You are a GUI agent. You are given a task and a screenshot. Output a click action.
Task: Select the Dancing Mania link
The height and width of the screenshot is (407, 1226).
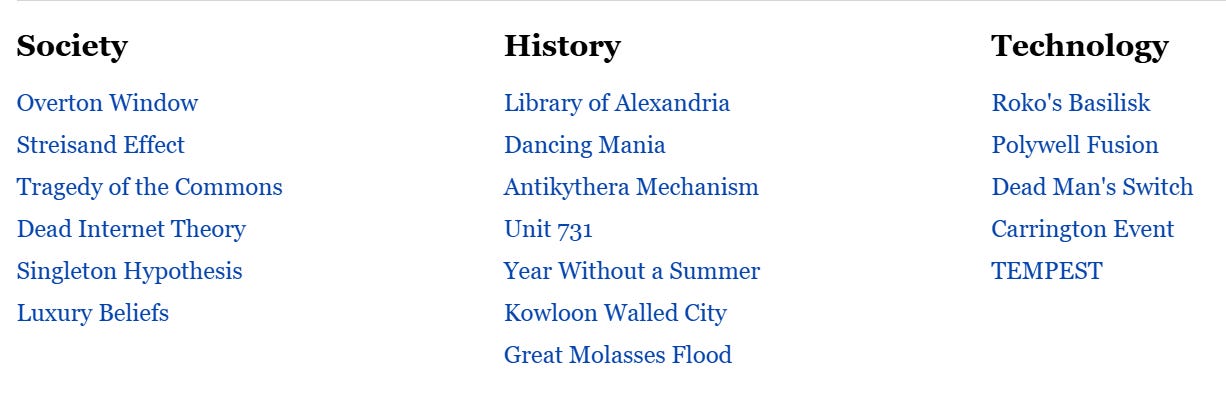584,145
